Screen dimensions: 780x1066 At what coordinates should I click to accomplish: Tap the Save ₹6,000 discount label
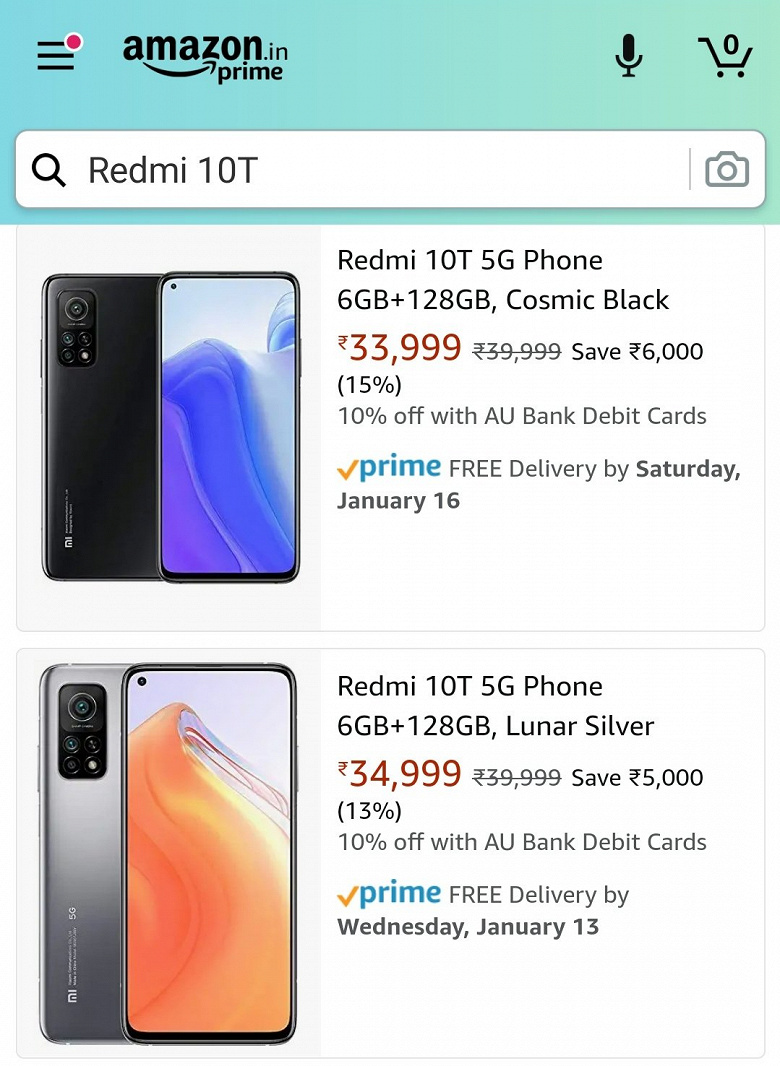(636, 351)
